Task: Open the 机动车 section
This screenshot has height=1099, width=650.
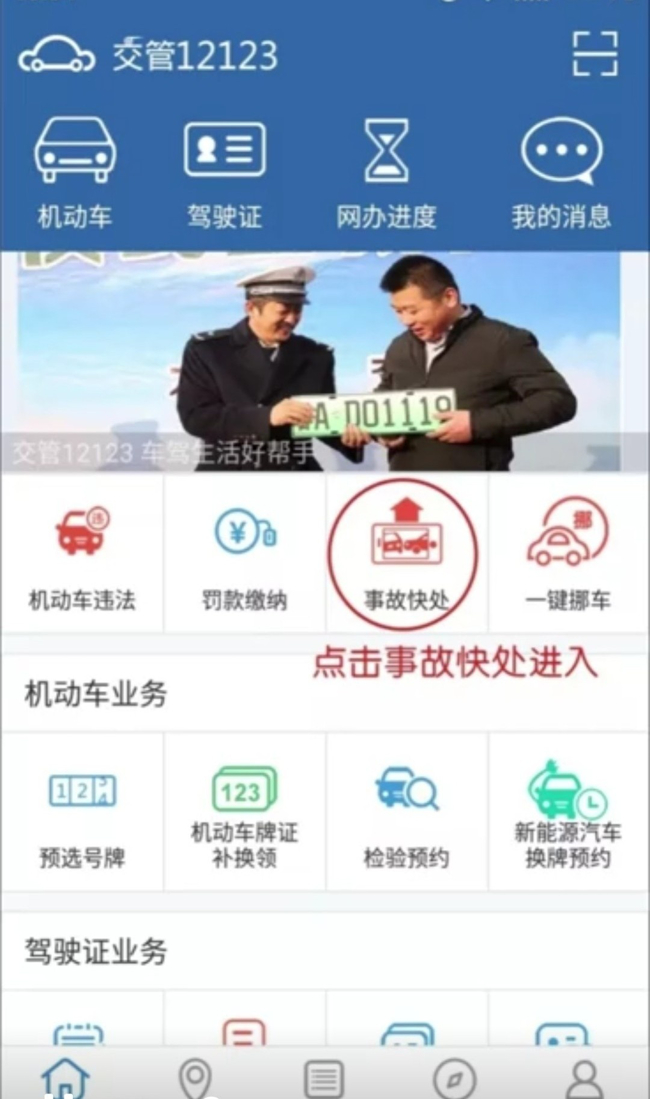Action: point(75,170)
